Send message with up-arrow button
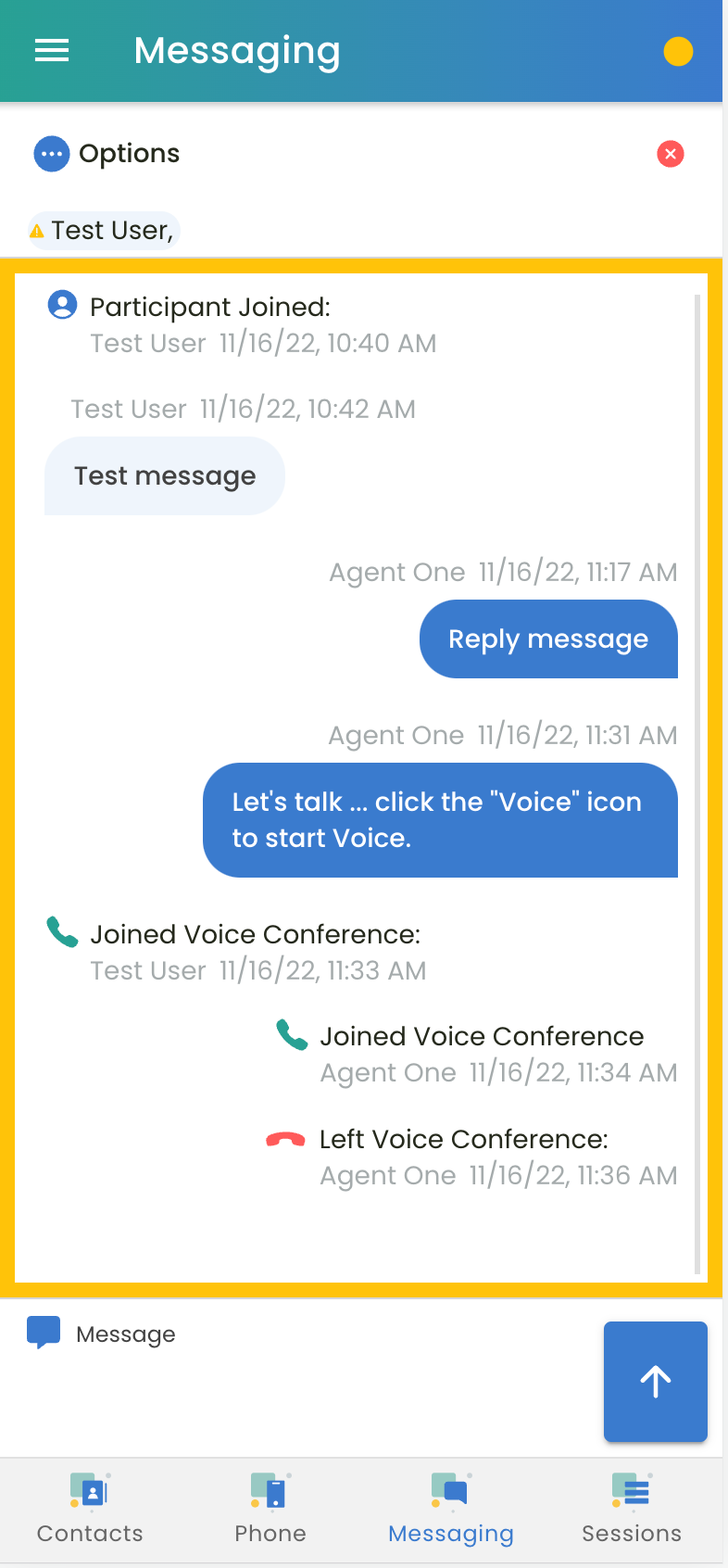Image resolution: width=728 pixels, height=1568 pixels. (x=655, y=1381)
